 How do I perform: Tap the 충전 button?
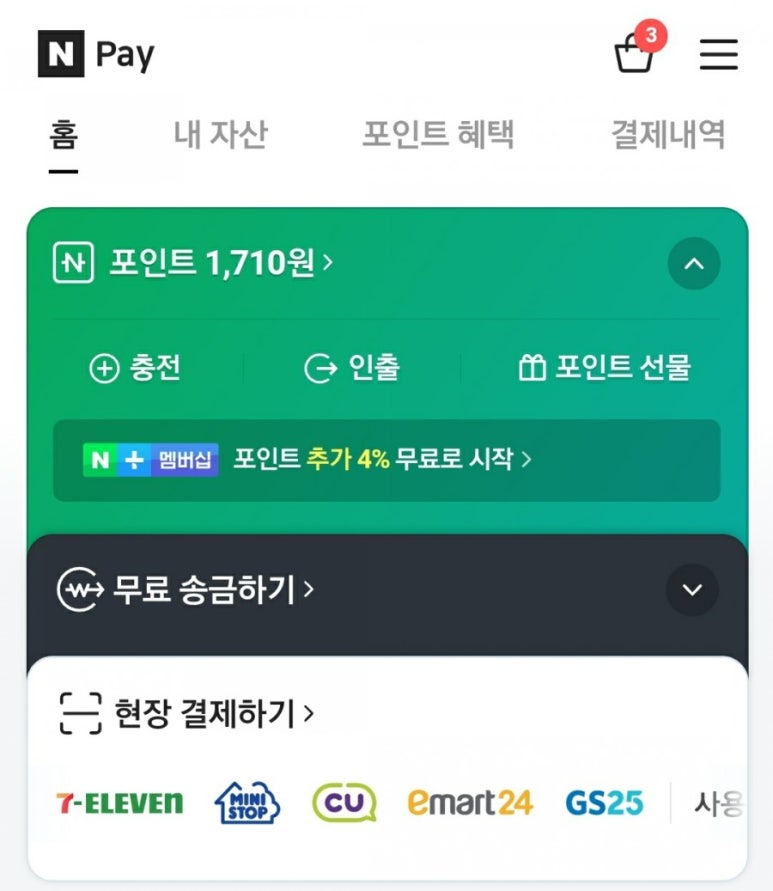click(136, 368)
